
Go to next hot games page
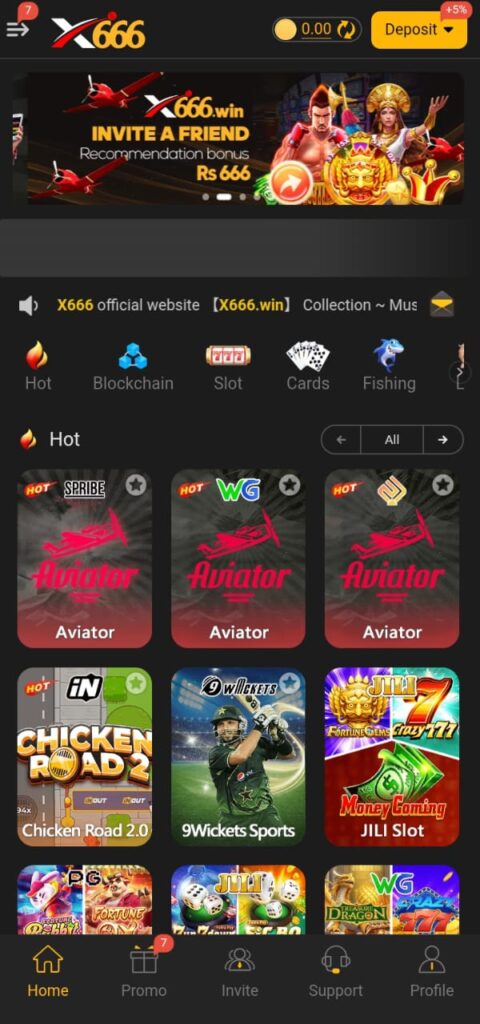tap(443, 440)
